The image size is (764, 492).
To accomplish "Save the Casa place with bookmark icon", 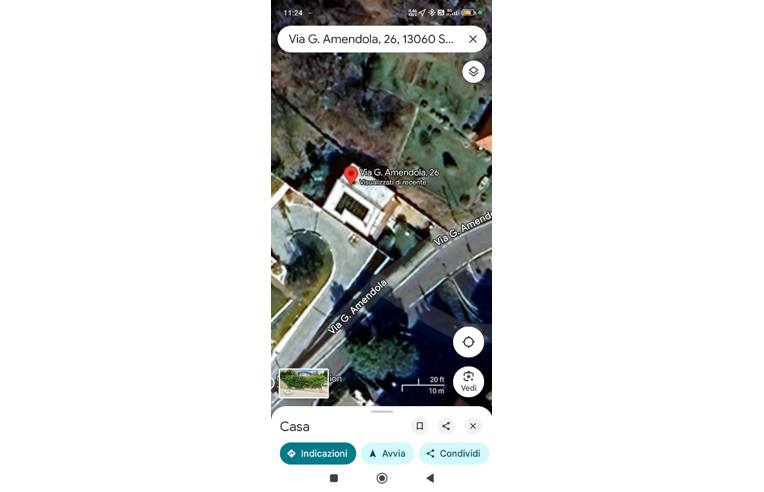I will tap(420, 426).
